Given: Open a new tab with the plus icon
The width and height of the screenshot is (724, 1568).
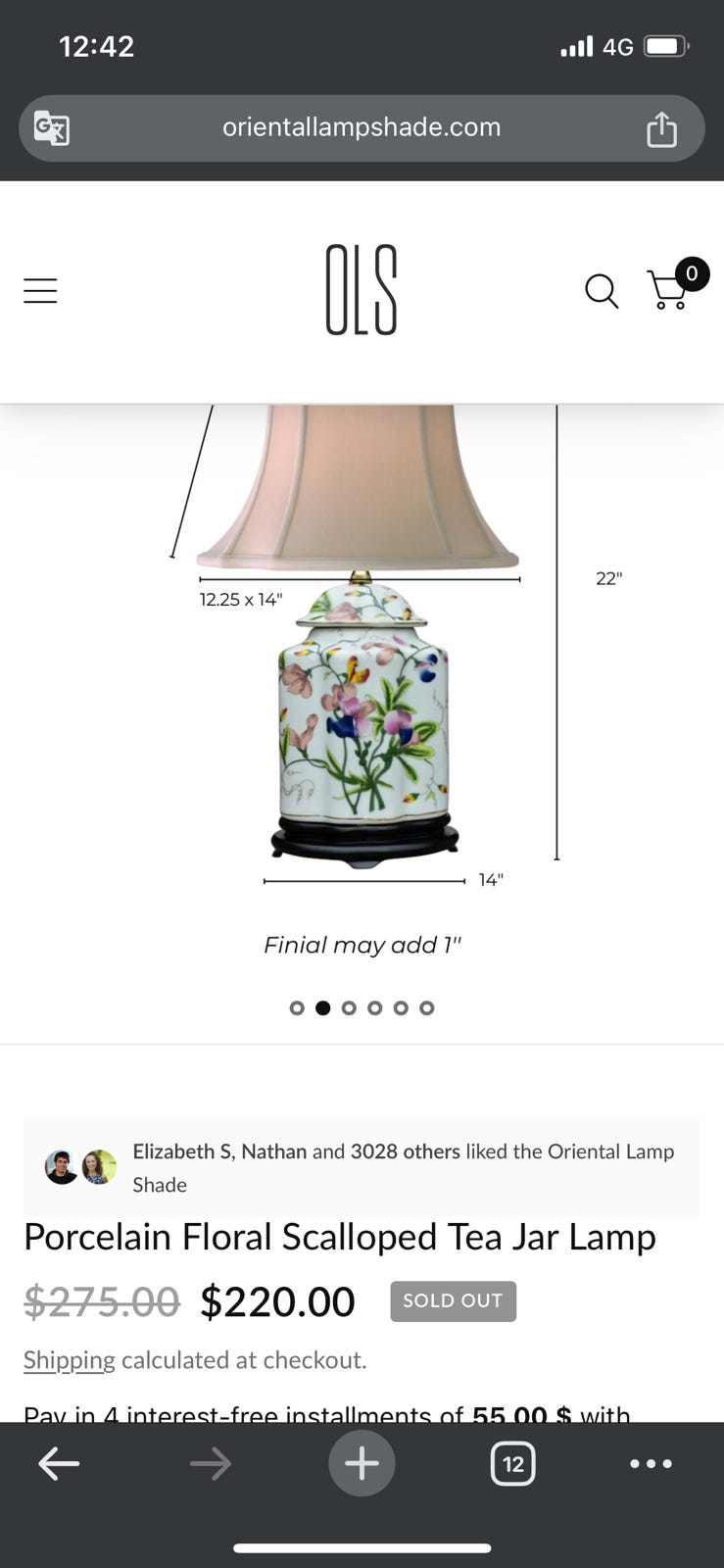Looking at the screenshot, I should point(362,1463).
